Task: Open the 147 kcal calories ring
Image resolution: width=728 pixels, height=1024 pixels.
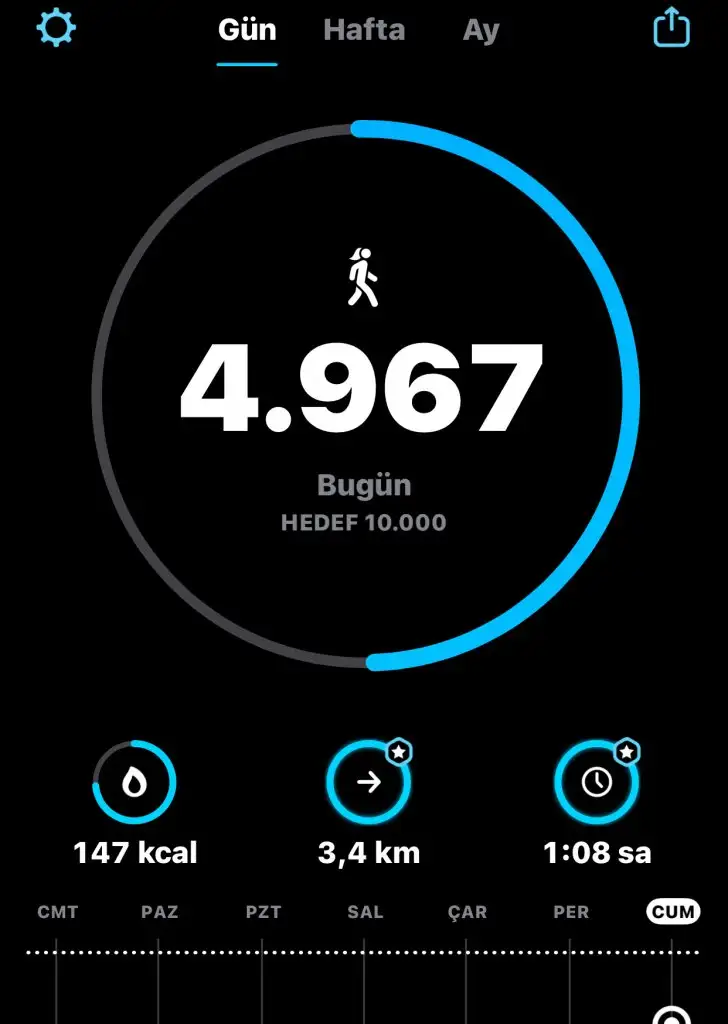Action: 134,782
